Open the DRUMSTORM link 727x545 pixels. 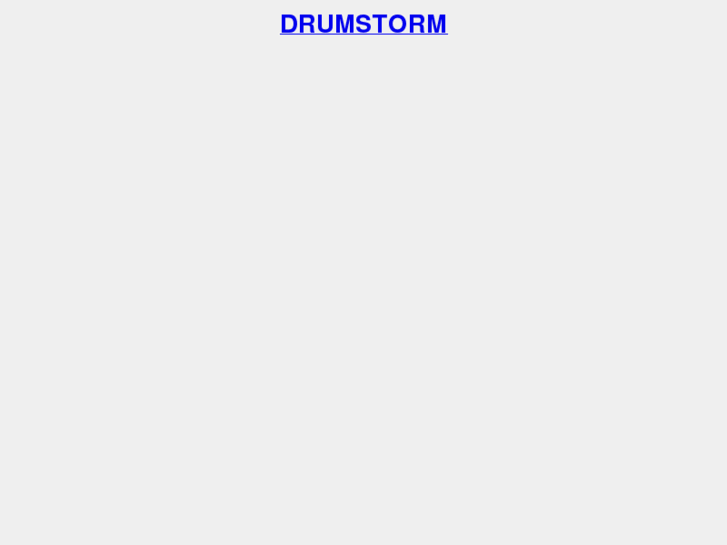coord(363,24)
